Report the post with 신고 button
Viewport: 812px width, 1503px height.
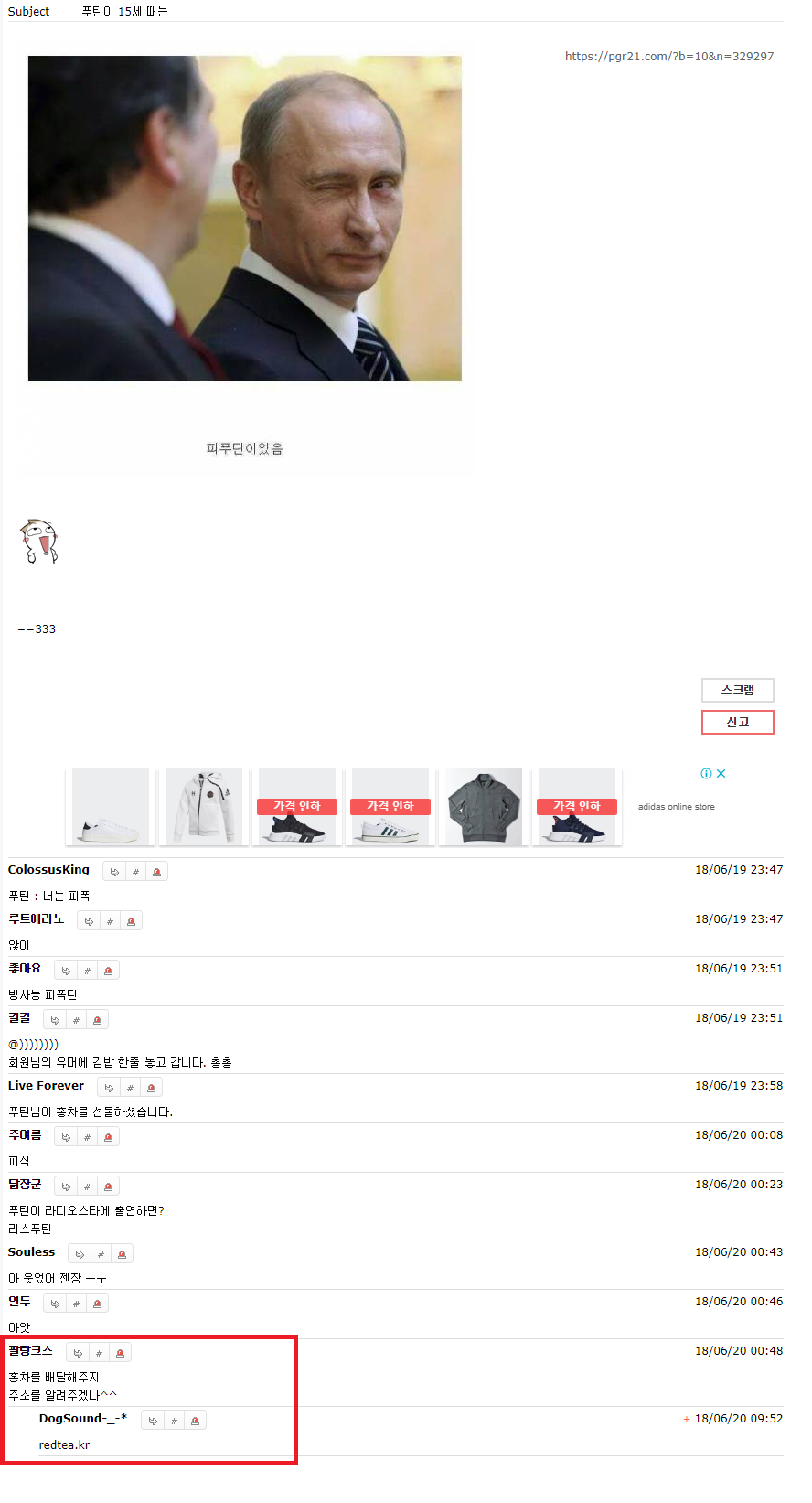tap(737, 722)
